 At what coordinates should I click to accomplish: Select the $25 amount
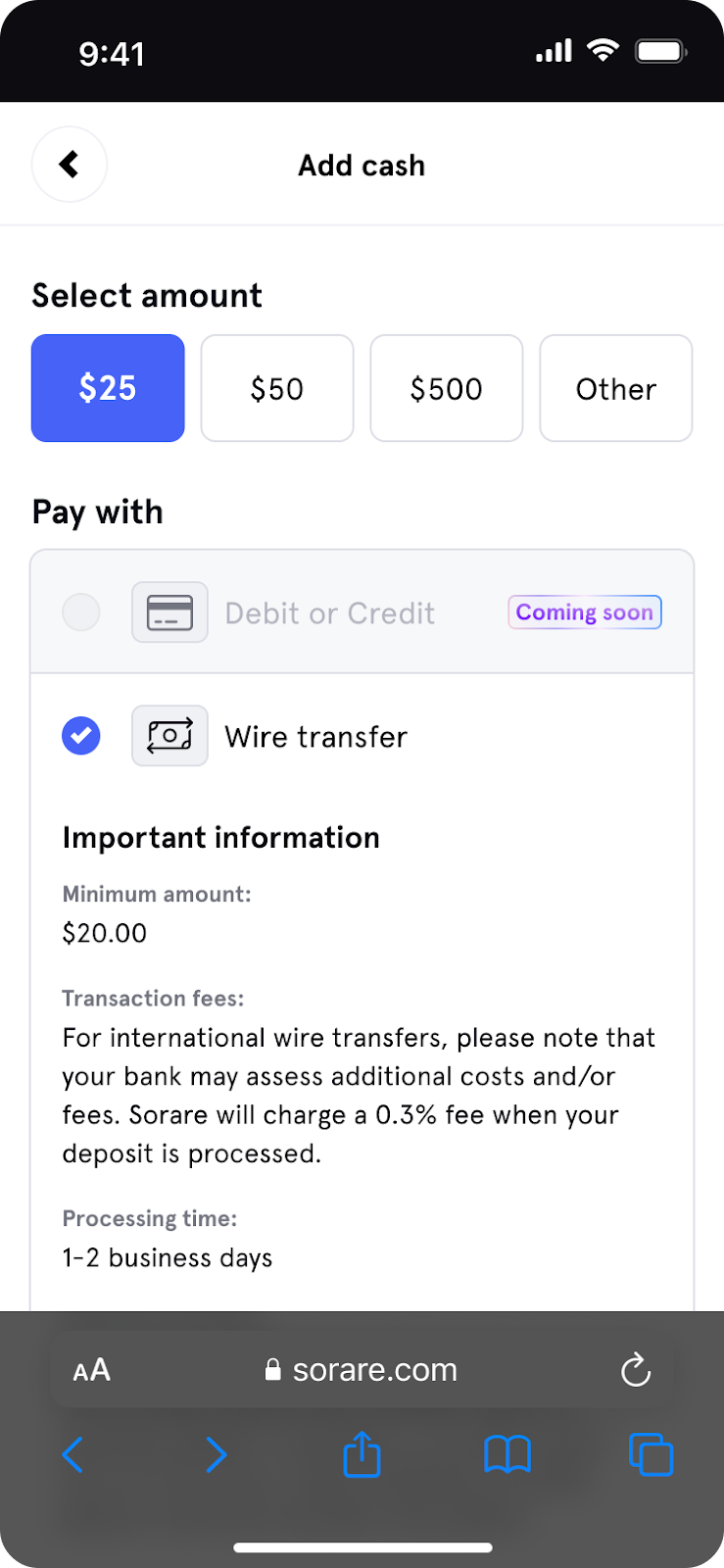pos(108,388)
